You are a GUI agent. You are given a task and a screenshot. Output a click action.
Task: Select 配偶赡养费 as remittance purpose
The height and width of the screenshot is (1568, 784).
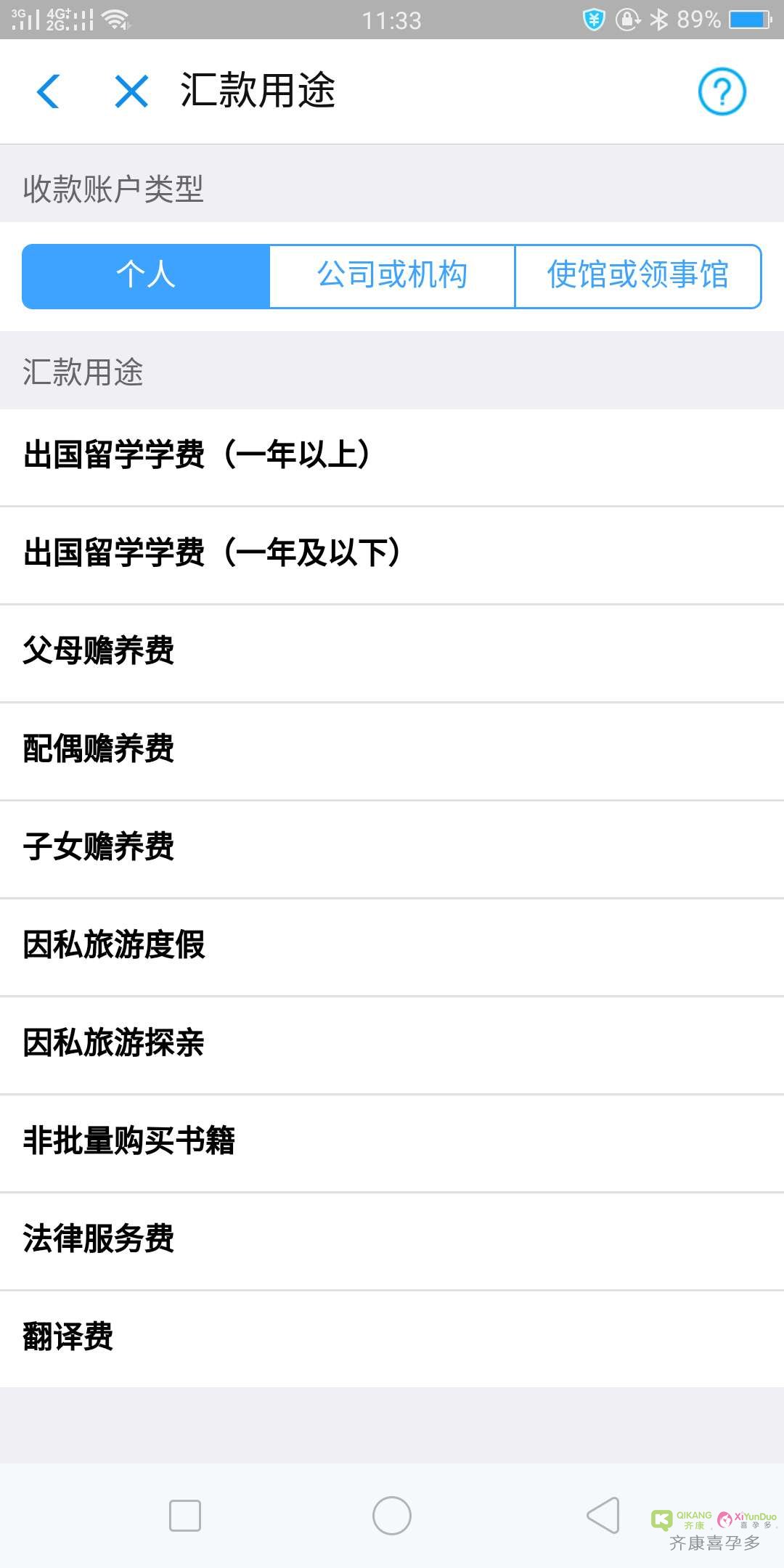click(x=392, y=750)
